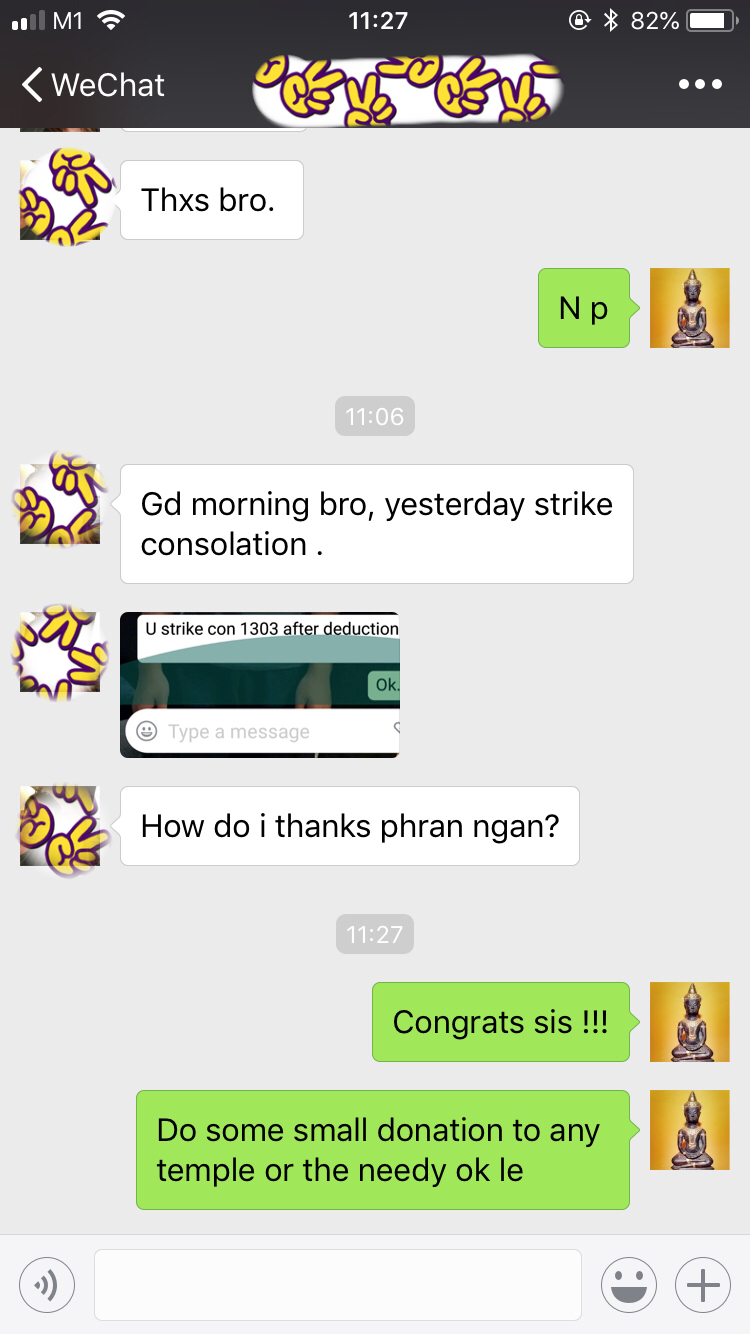Focus the message text field
Image resolution: width=750 pixels, height=1334 pixels.
pyautogui.click(x=337, y=1284)
